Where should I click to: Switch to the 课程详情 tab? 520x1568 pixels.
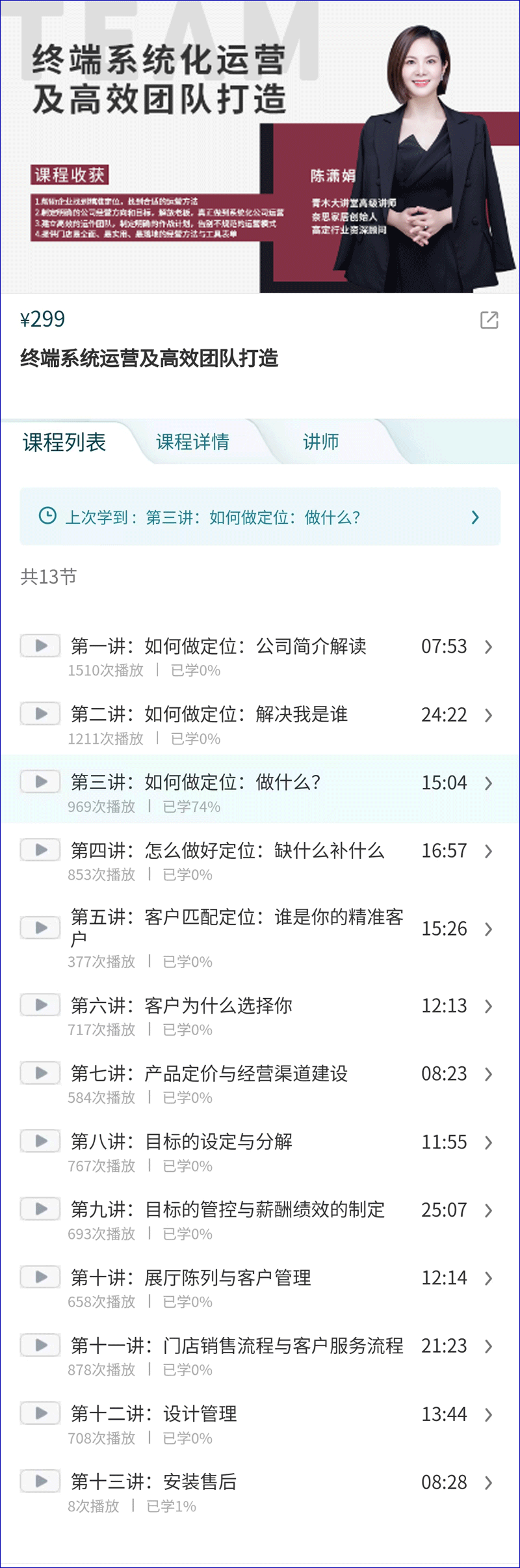[x=192, y=442]
